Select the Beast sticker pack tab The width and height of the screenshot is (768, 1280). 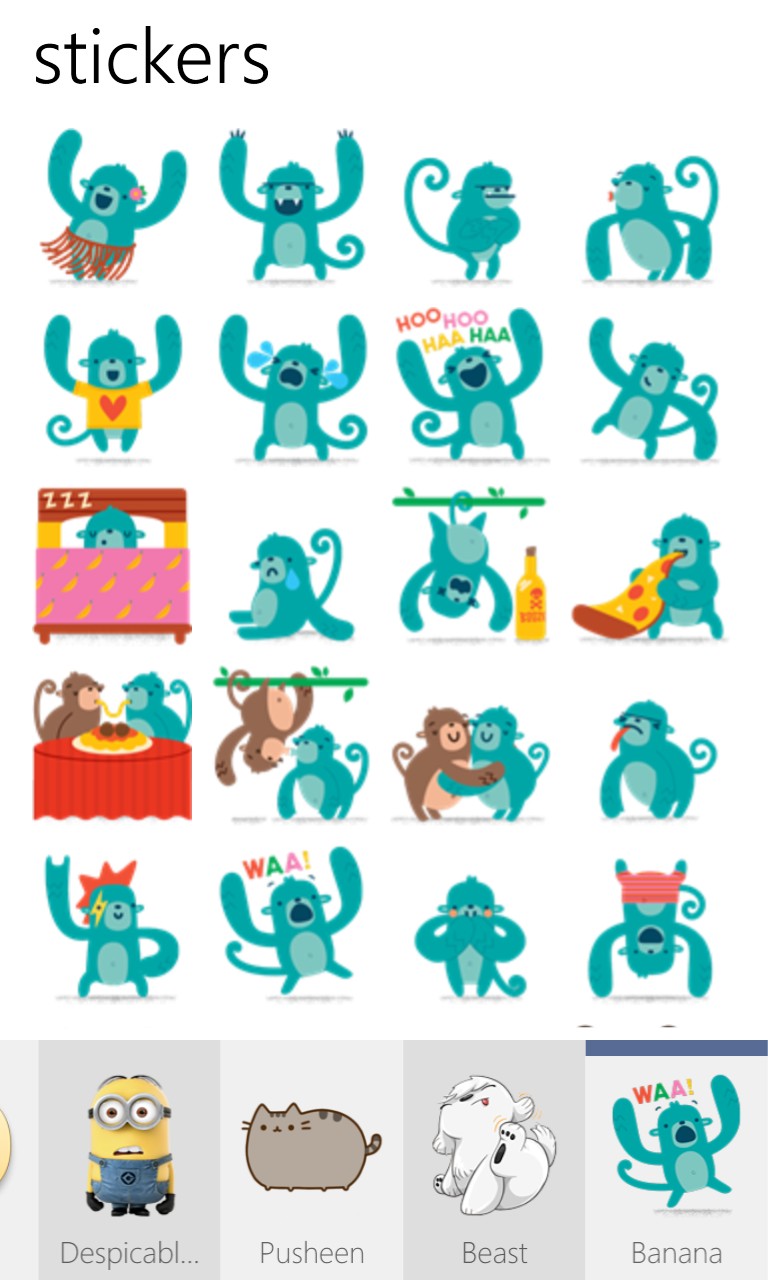[494, 1160]
